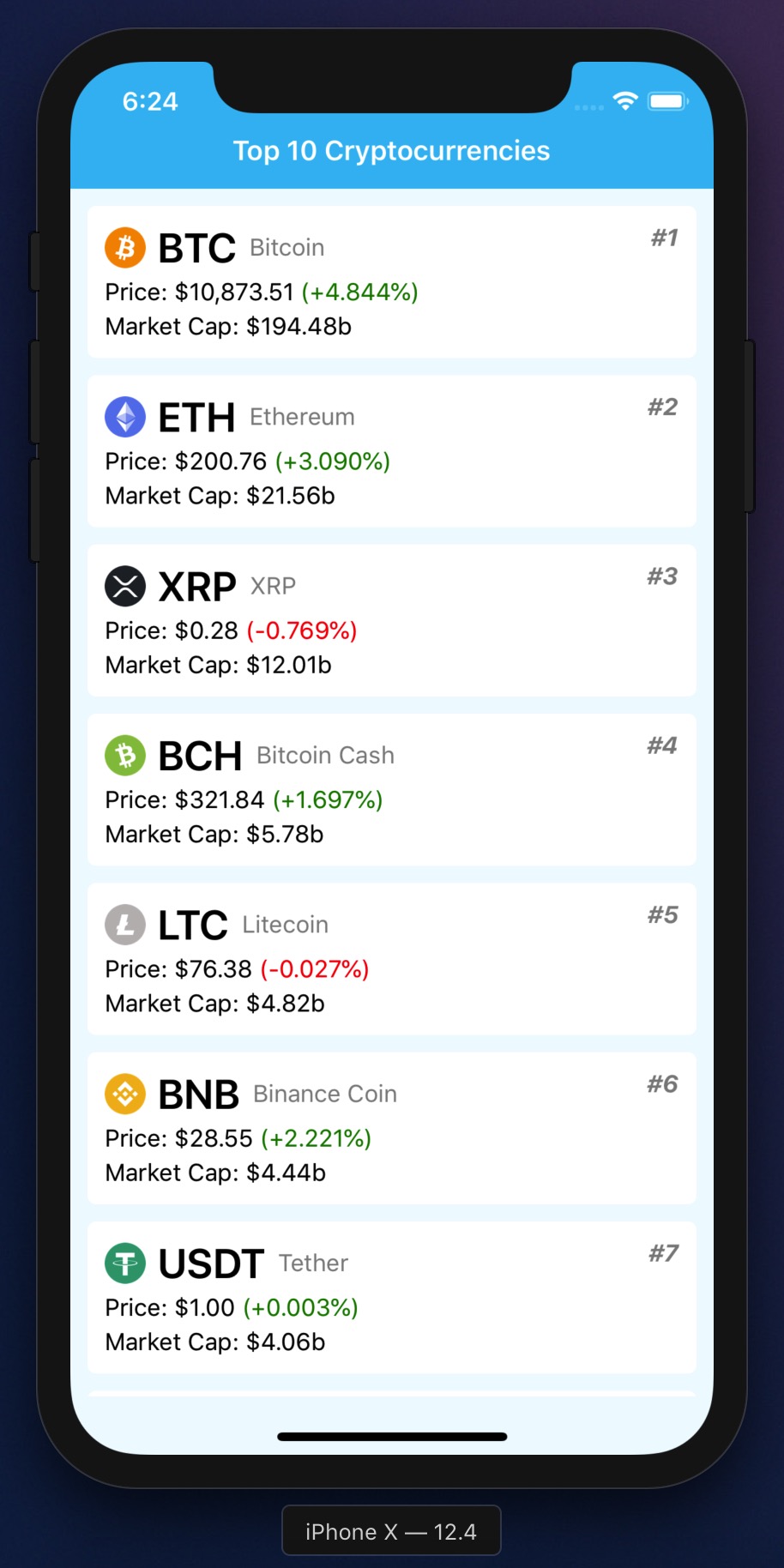The height and width of the screenshot is (1568, 784).
Task: Open the Bitcoin Cash BCH card
Action: pyautogui.click(x=391, y=789)
